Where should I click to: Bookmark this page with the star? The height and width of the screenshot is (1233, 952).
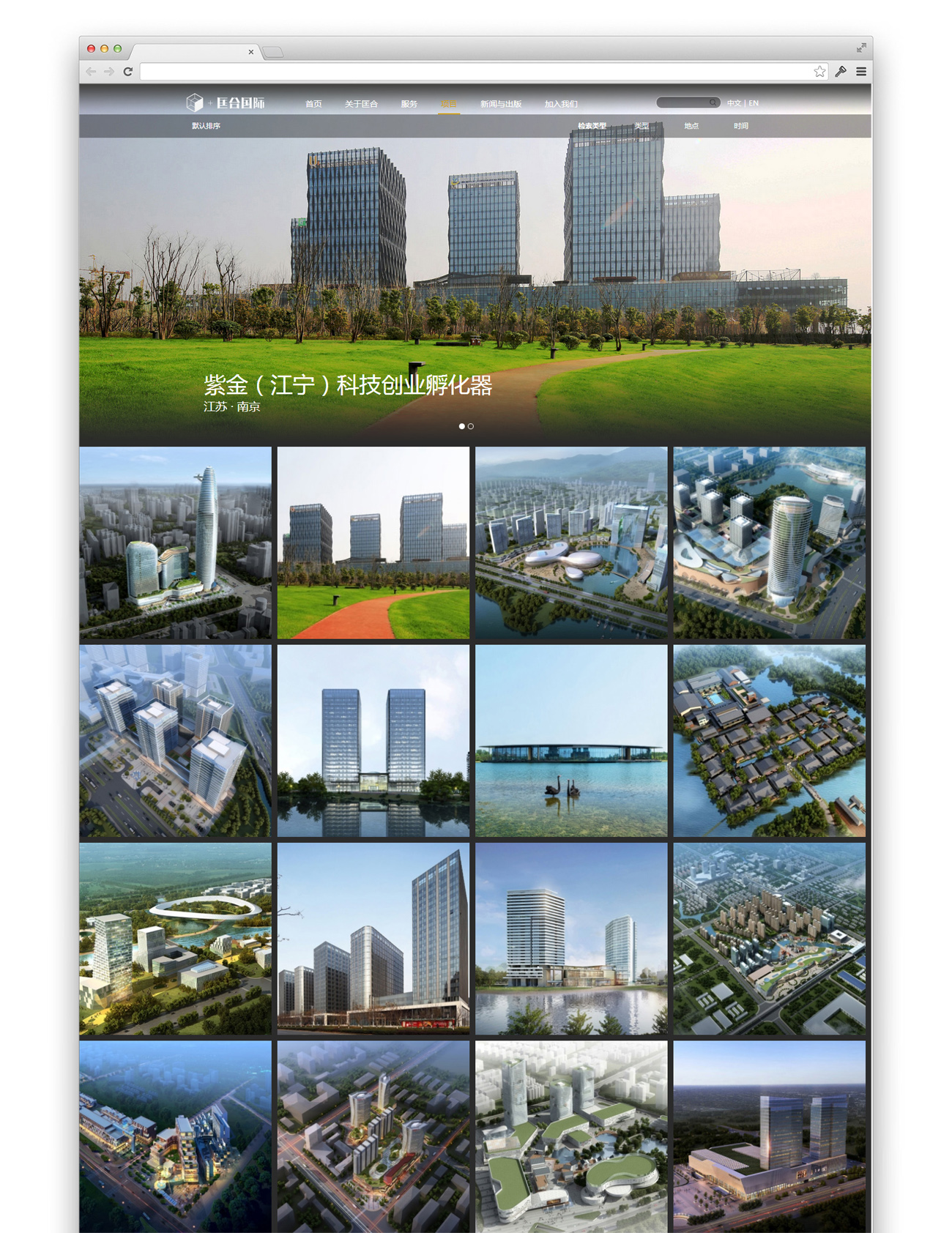coord(819,72)
